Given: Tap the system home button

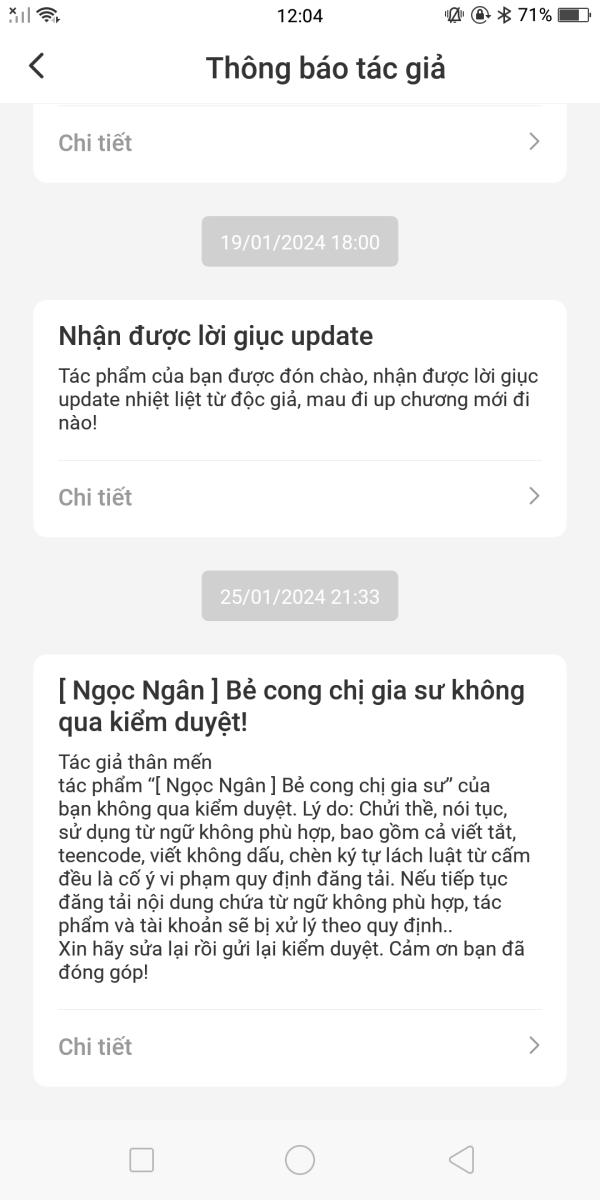Looking at the screenshot, I should pos(300,1159).
